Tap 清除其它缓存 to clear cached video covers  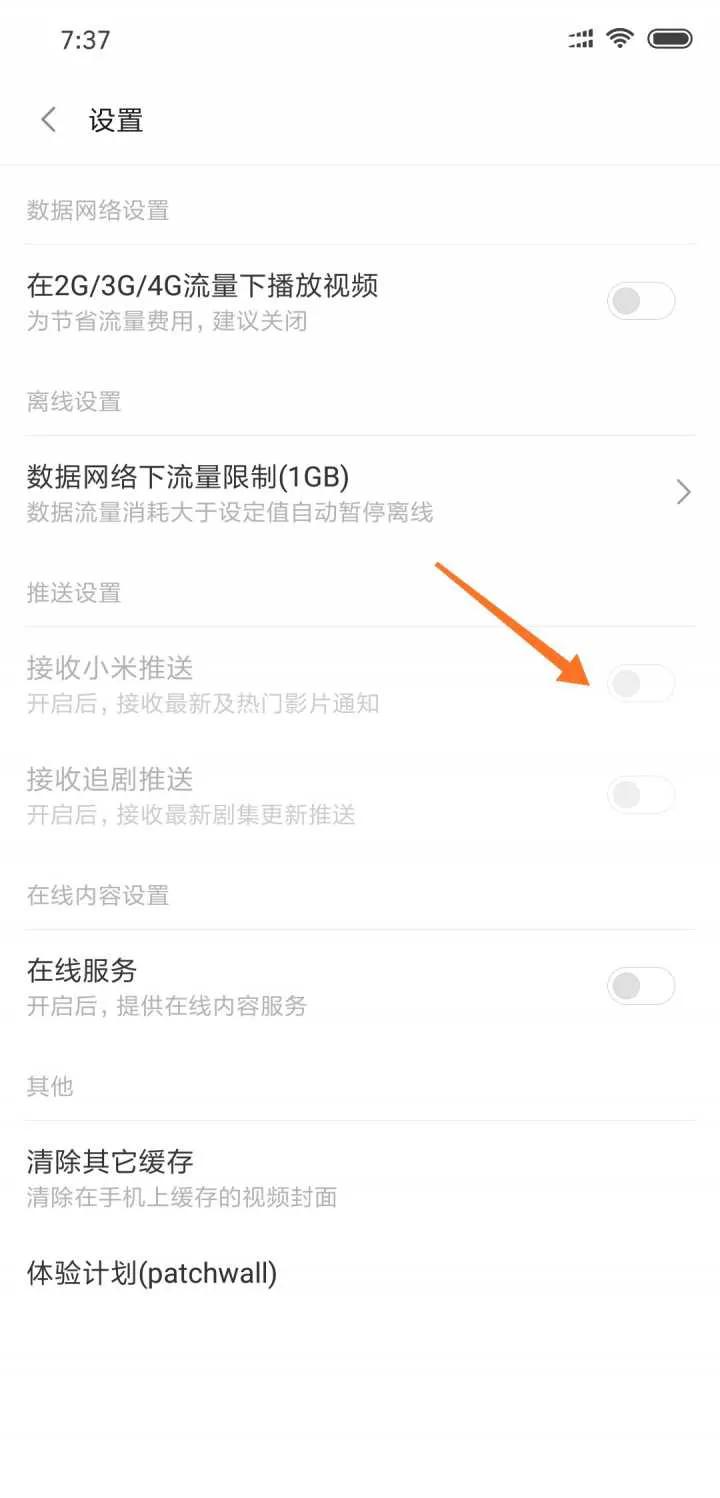click(x=111, y=1161)
